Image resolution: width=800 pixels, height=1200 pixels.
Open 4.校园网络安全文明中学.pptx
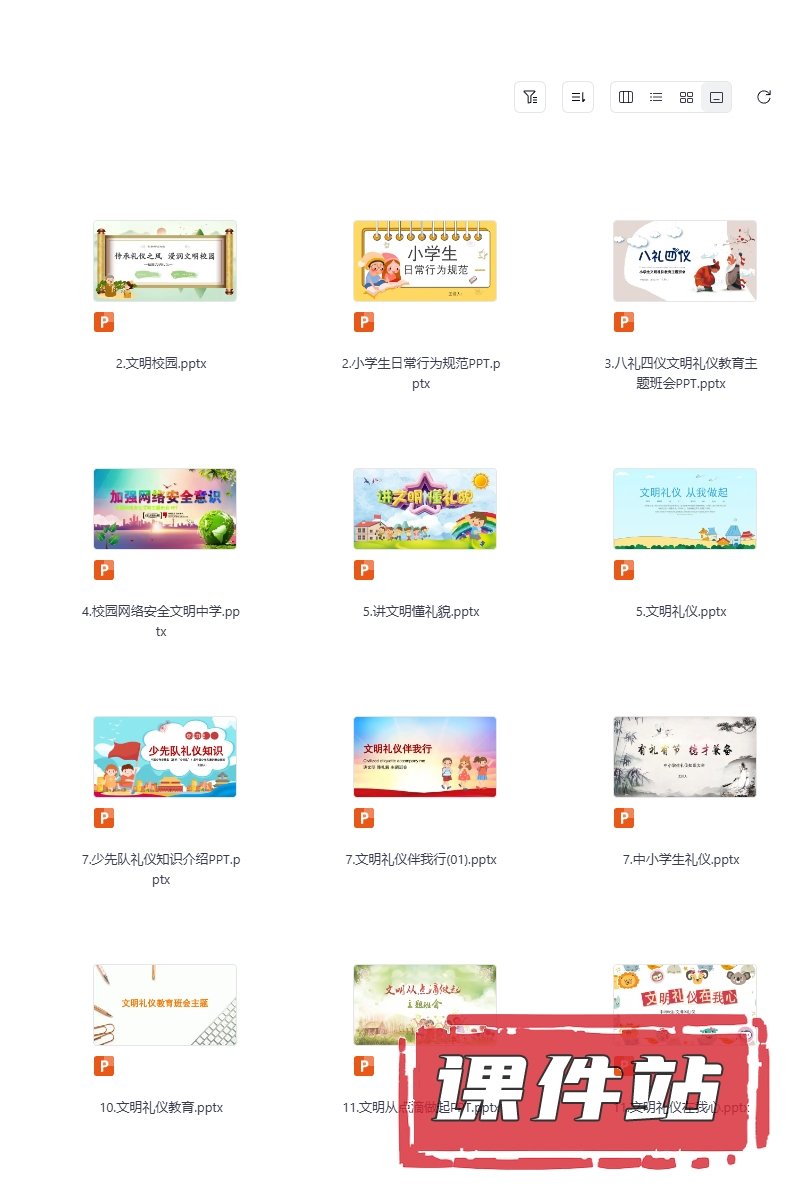pyautogui.click(x=165, y=509)
